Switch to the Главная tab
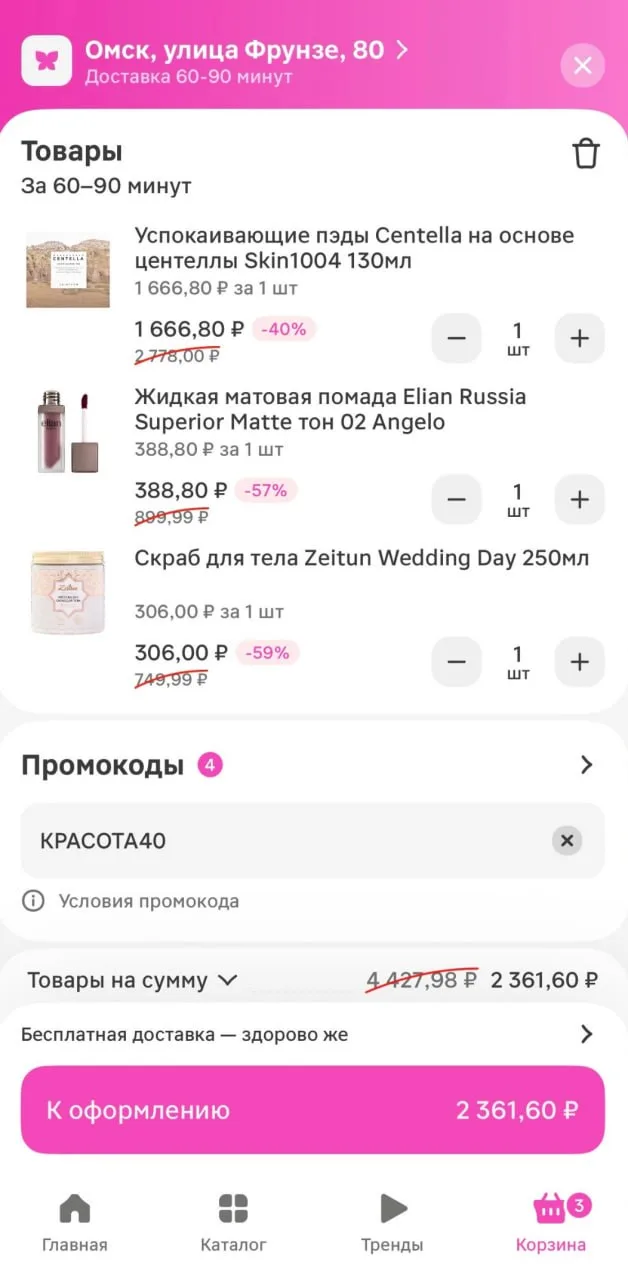The width and height of the screenshot is (628, 1280). [x=75, y=1223]
